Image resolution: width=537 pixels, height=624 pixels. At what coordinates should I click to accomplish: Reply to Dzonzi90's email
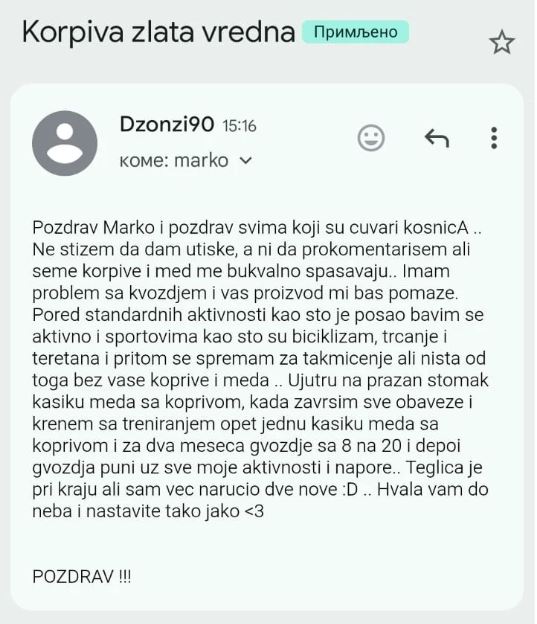point(437,138)
